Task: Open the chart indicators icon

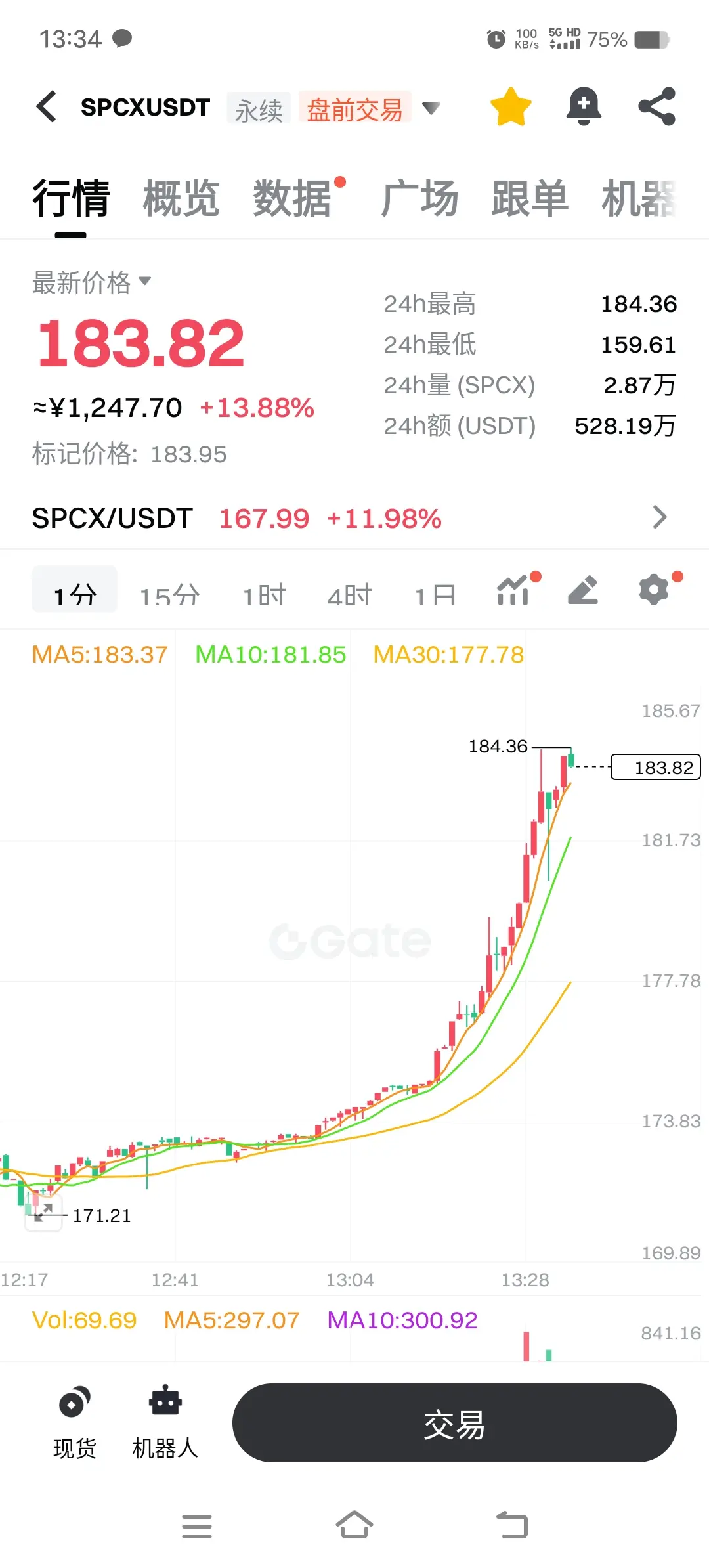Action: (x=514, y=589)
